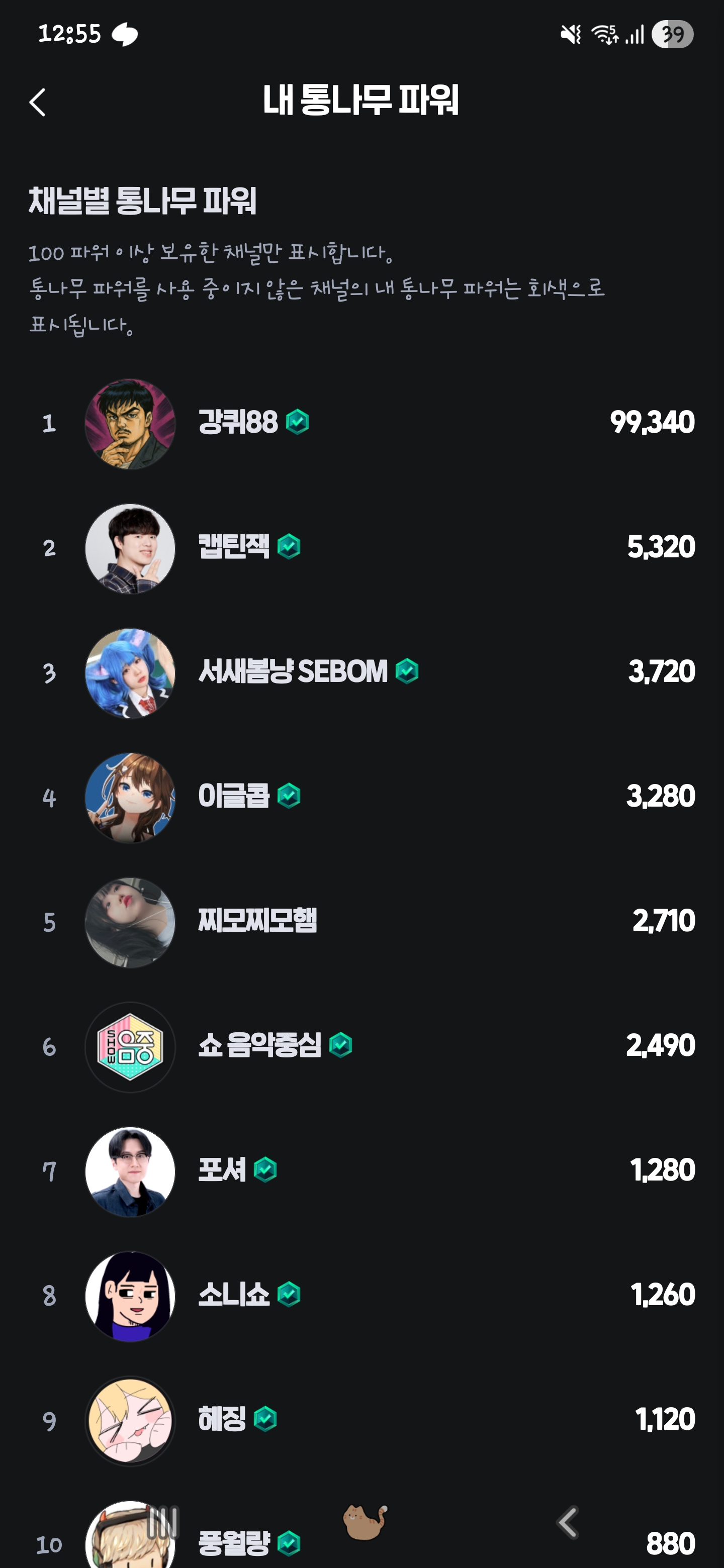Viewport: 724px width, 1568px height.
Task: Tap the system back button
Action: (568, 1523)
